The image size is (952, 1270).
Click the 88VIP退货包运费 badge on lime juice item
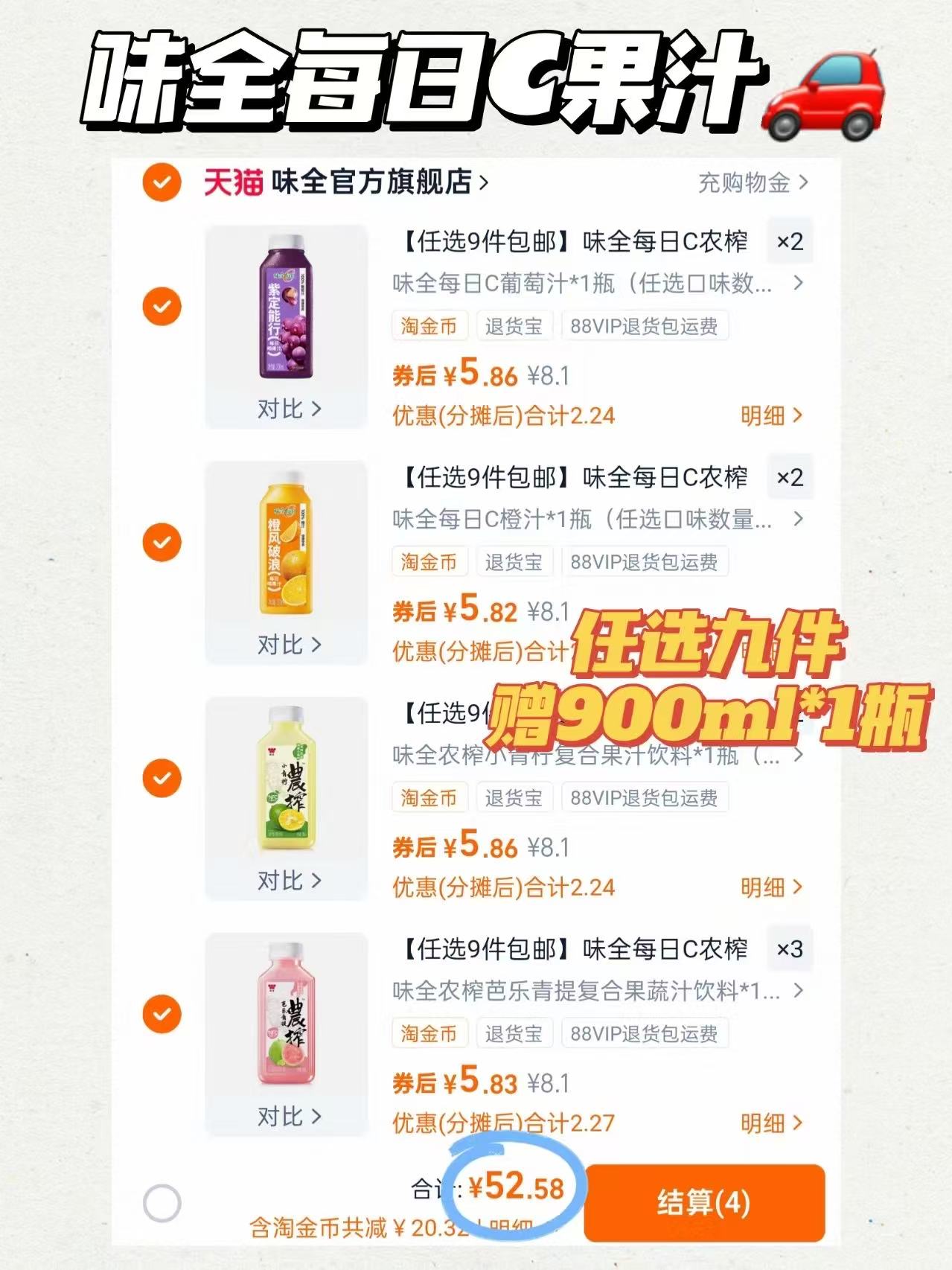point(646,798)
